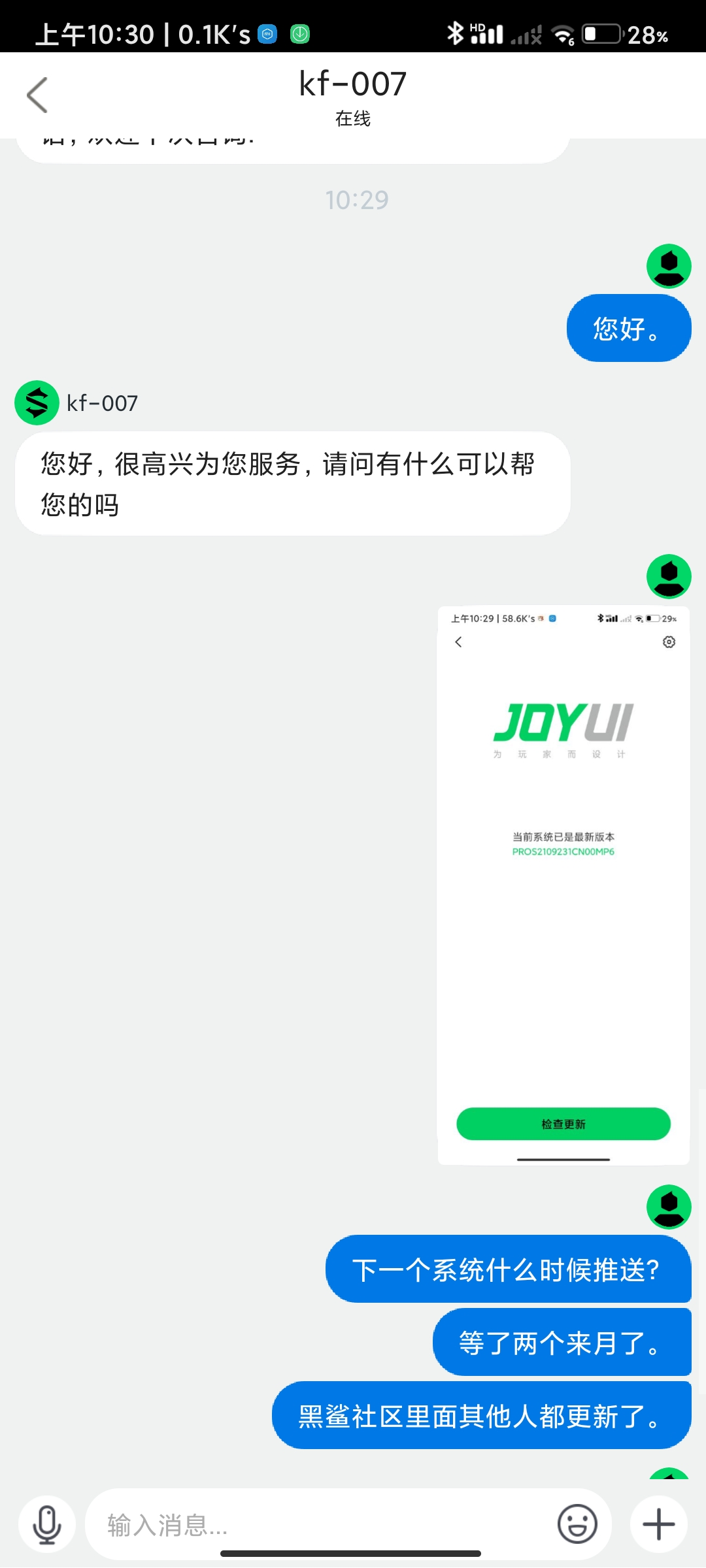Go back from the kf-007 chat
Image resolution: width=706 pixels, height=1568 pixels.
[37, 95]
